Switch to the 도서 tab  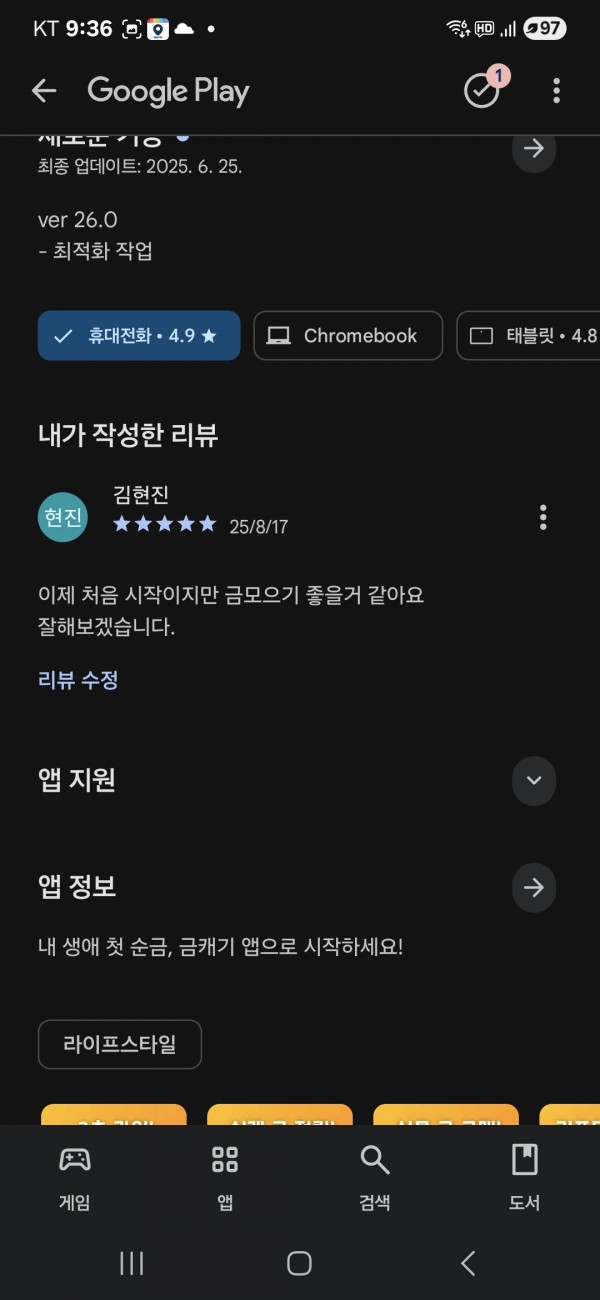click(525, 1178)
